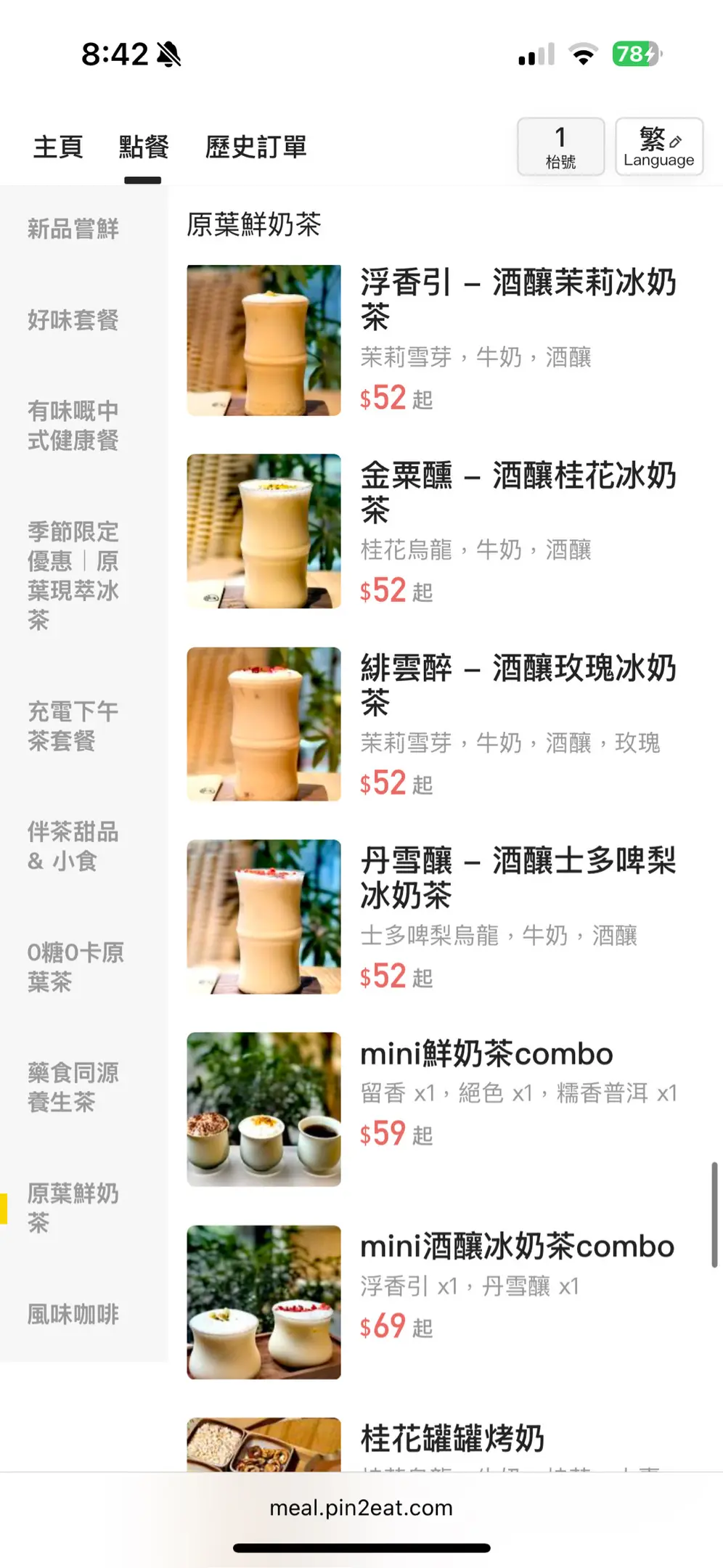Open the 歷史訂單 tab
Image resolution: width=723 pixels, height=1568 pixels.
pyautogui.click(x=256, y=147)
